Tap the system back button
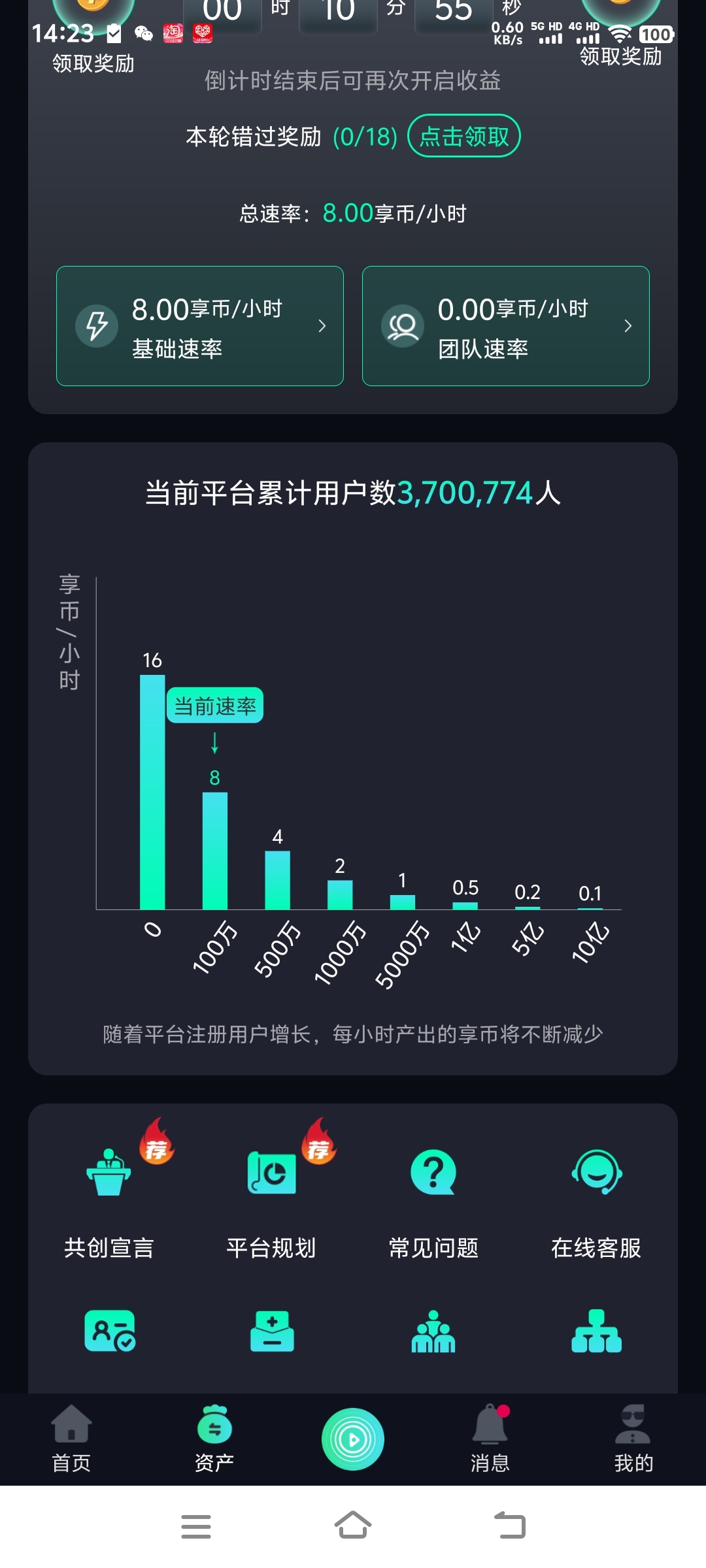The image size is (706, 1568). [x=510, y=1526]
